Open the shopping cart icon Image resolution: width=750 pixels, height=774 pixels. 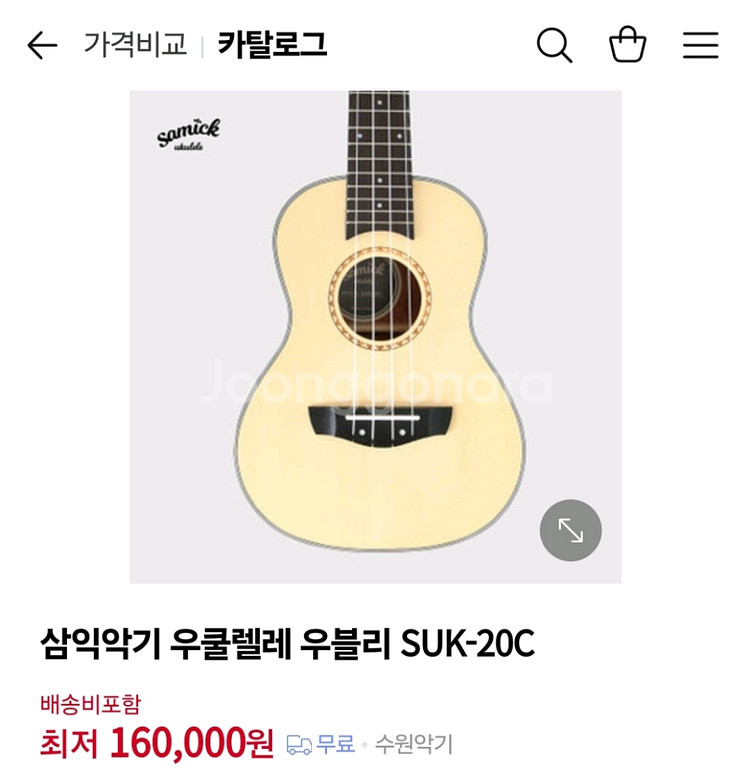[625, 42]
